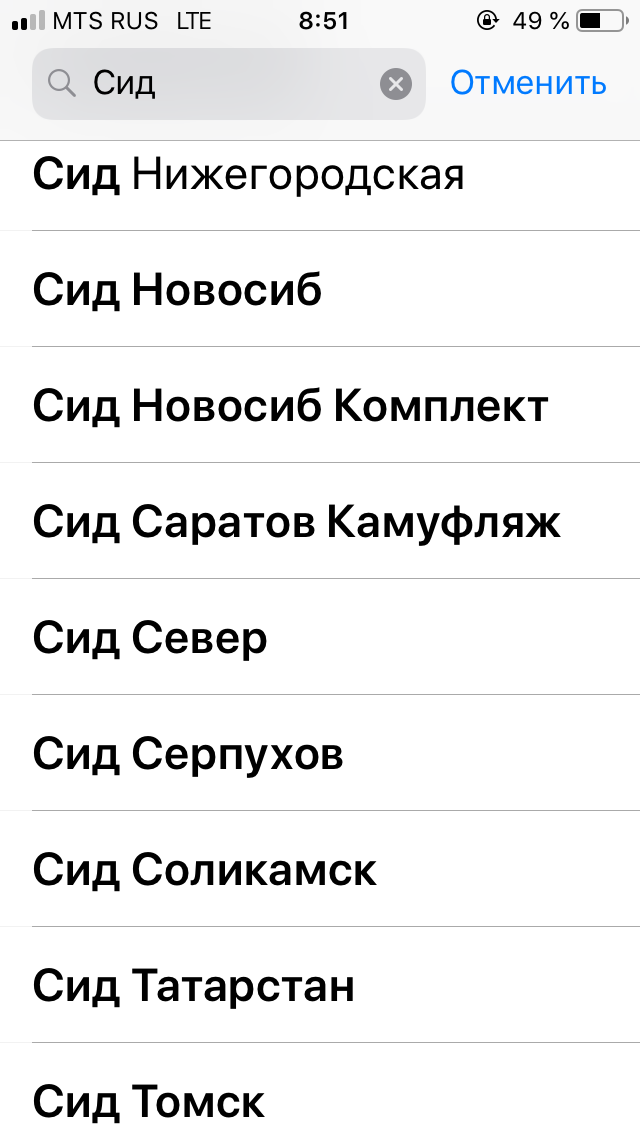Tap the search field containing Сид
640x1136 pixels.
220,83
